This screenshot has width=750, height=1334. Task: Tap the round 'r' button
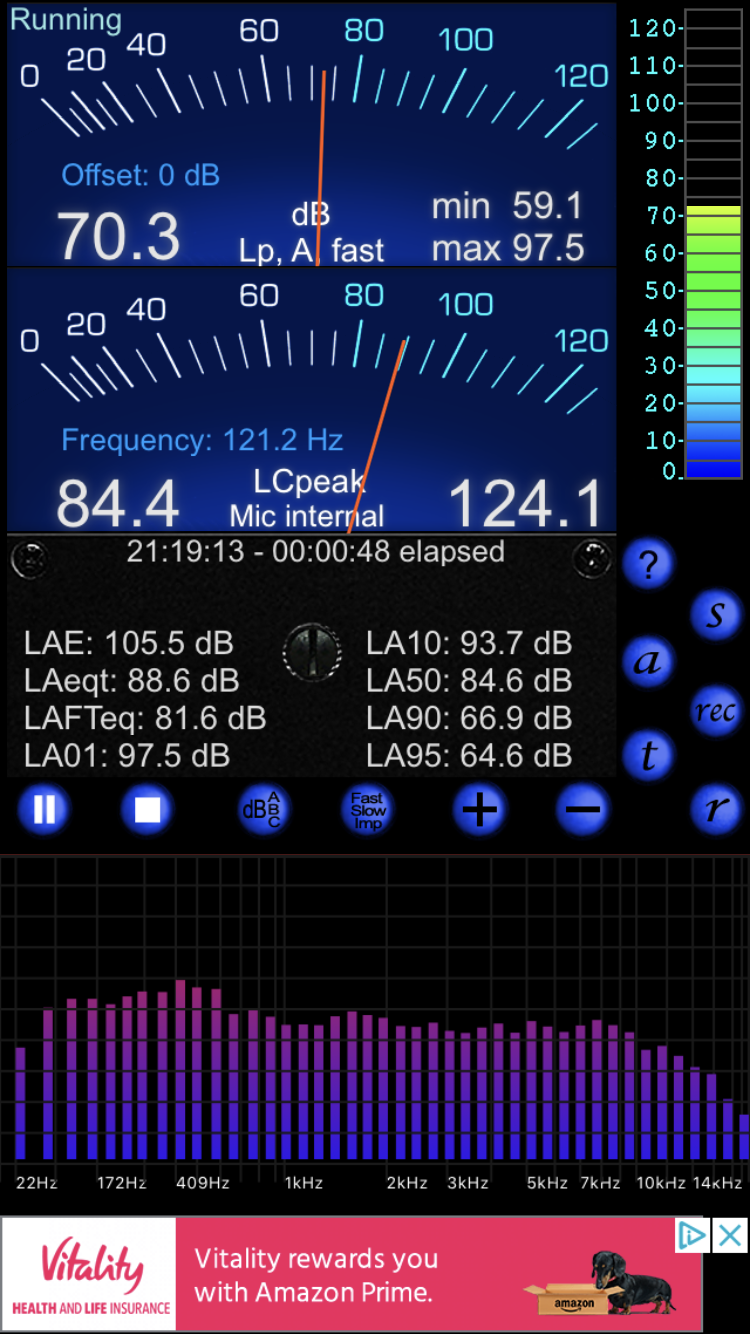coord(715,807)
